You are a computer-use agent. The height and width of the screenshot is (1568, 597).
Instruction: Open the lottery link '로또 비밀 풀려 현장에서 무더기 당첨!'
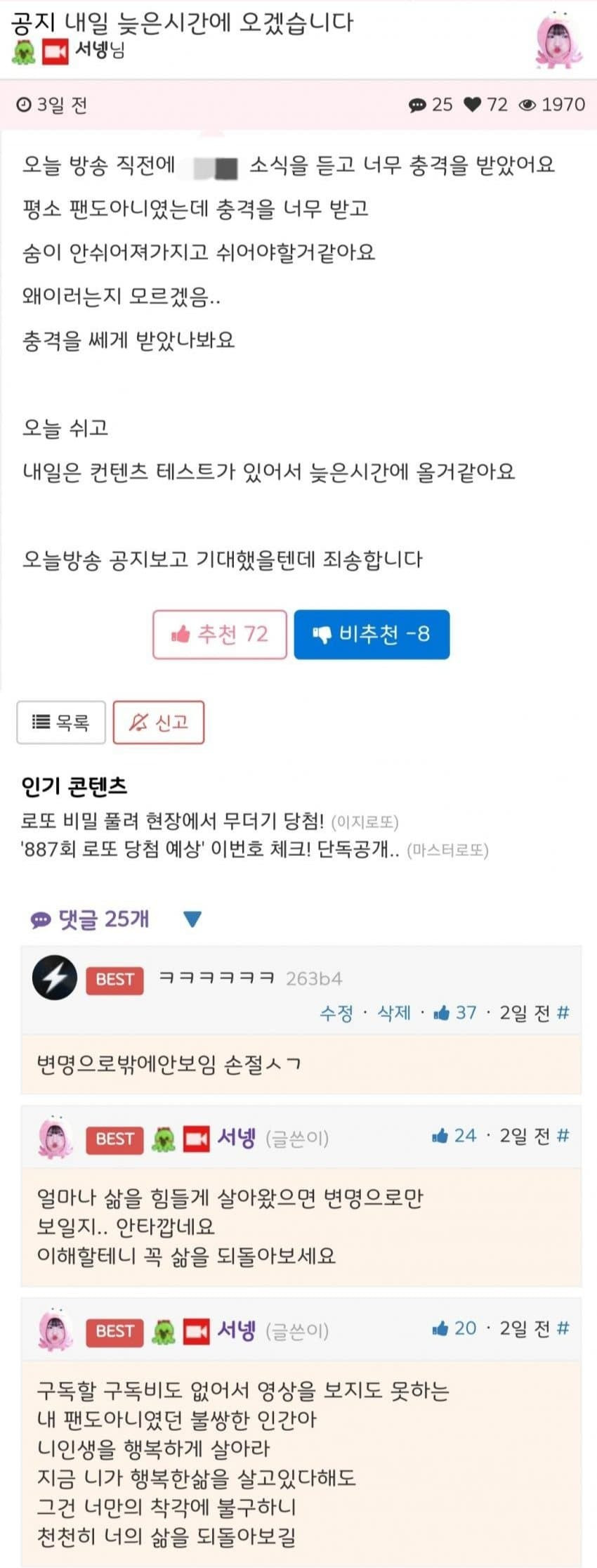click(x=172, y=821)
